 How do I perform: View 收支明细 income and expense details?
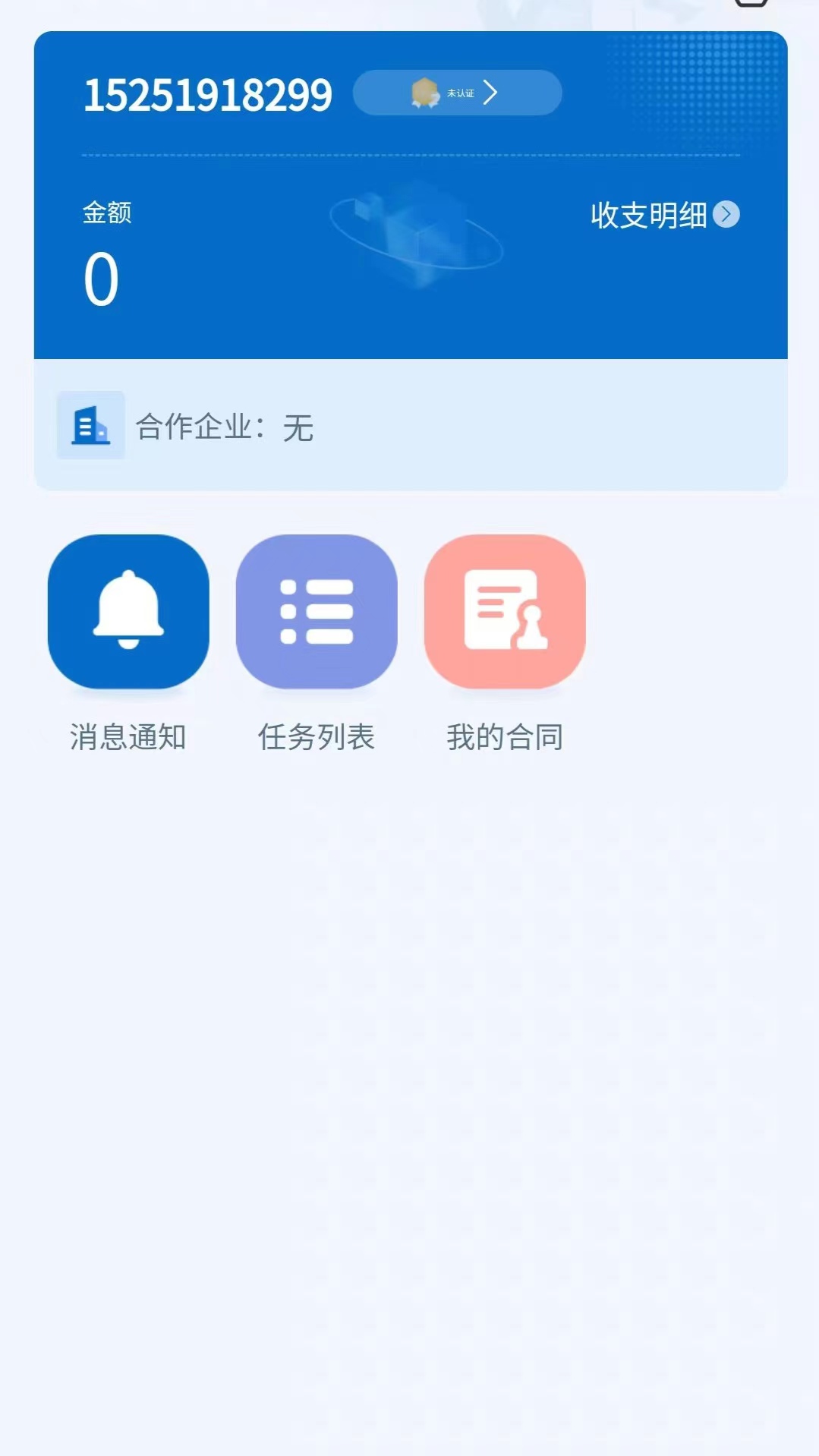click(x=665, y=215)
